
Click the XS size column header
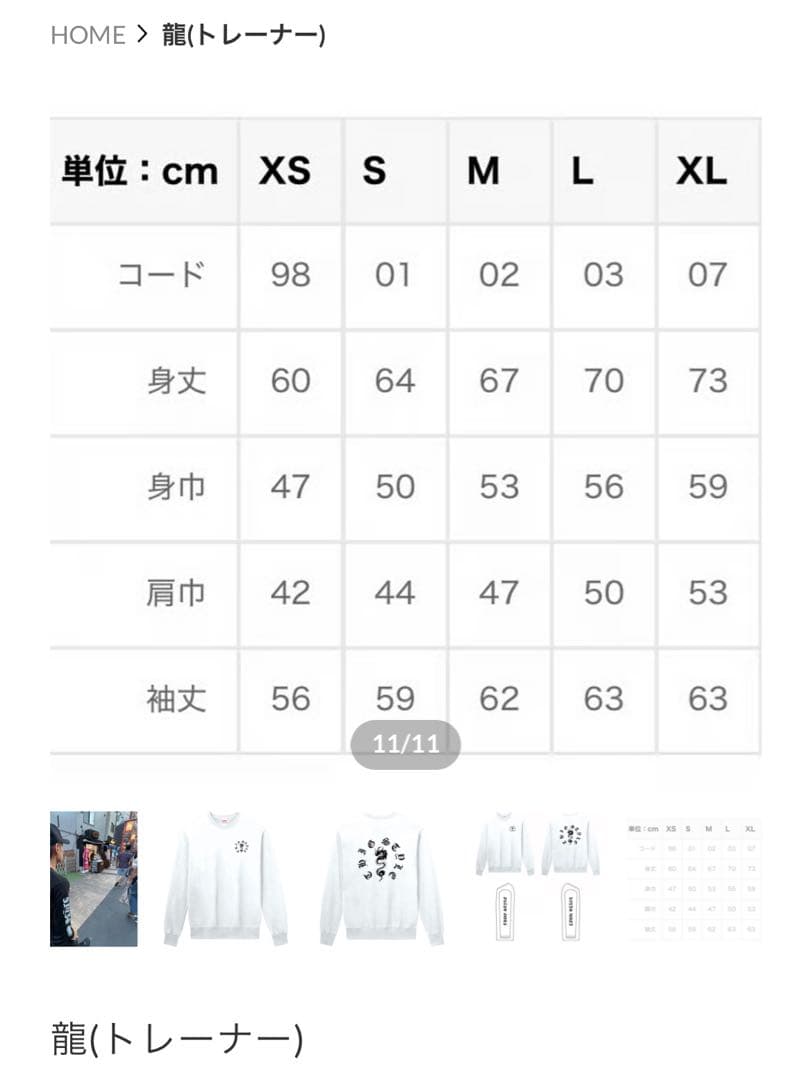287,171
